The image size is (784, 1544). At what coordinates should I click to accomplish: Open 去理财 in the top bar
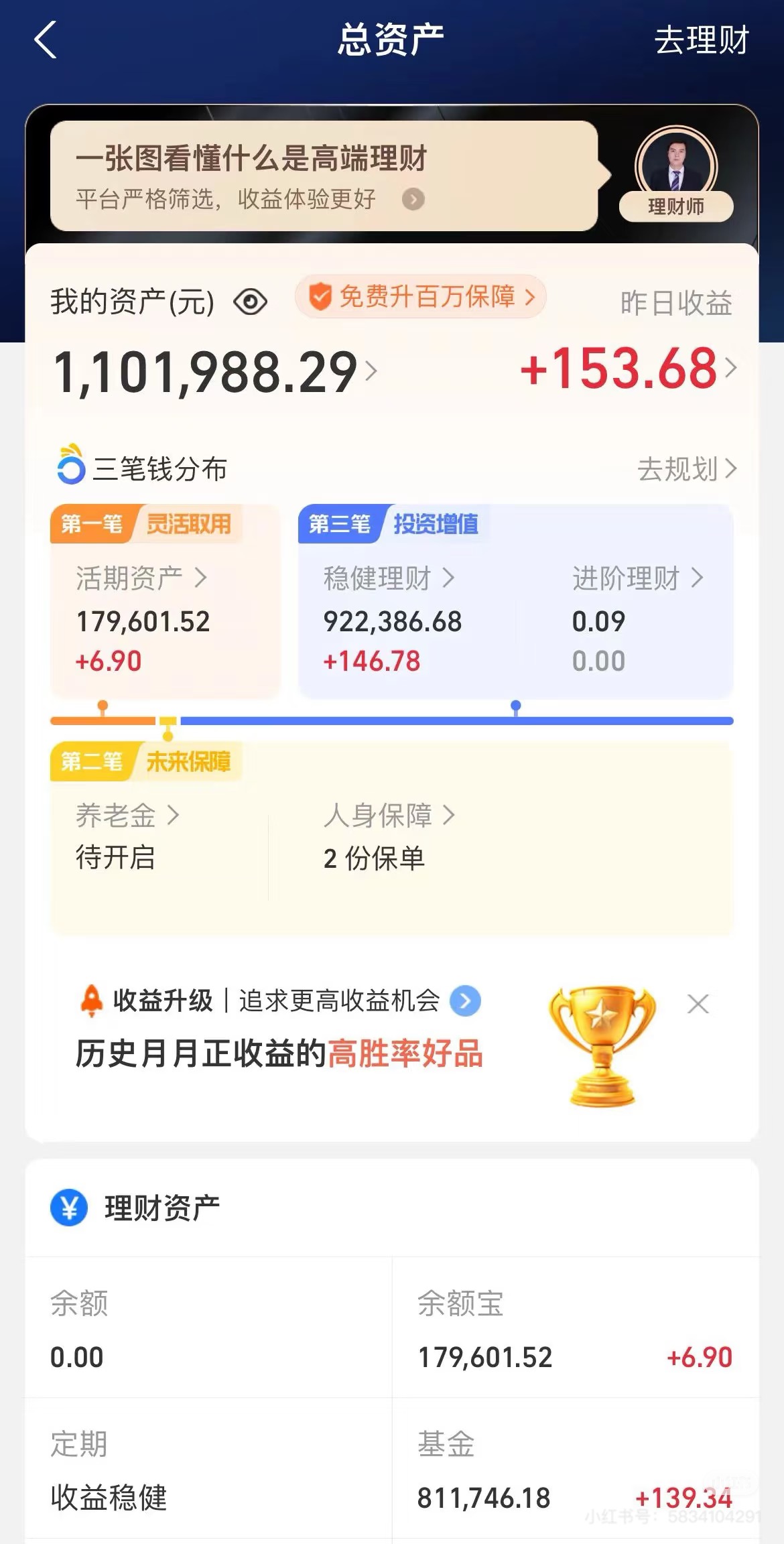700,40
